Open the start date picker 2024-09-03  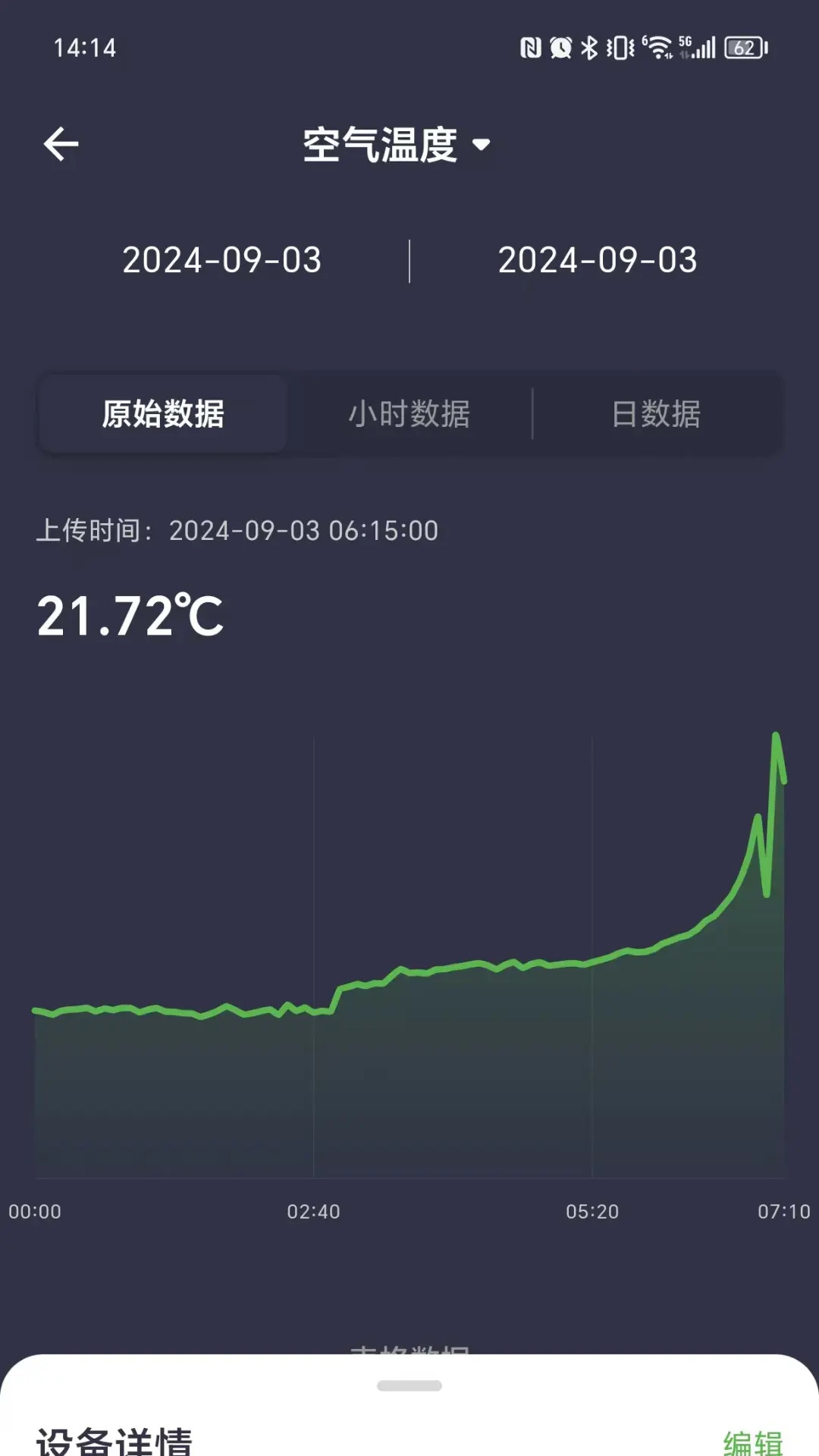coord(223,260)
